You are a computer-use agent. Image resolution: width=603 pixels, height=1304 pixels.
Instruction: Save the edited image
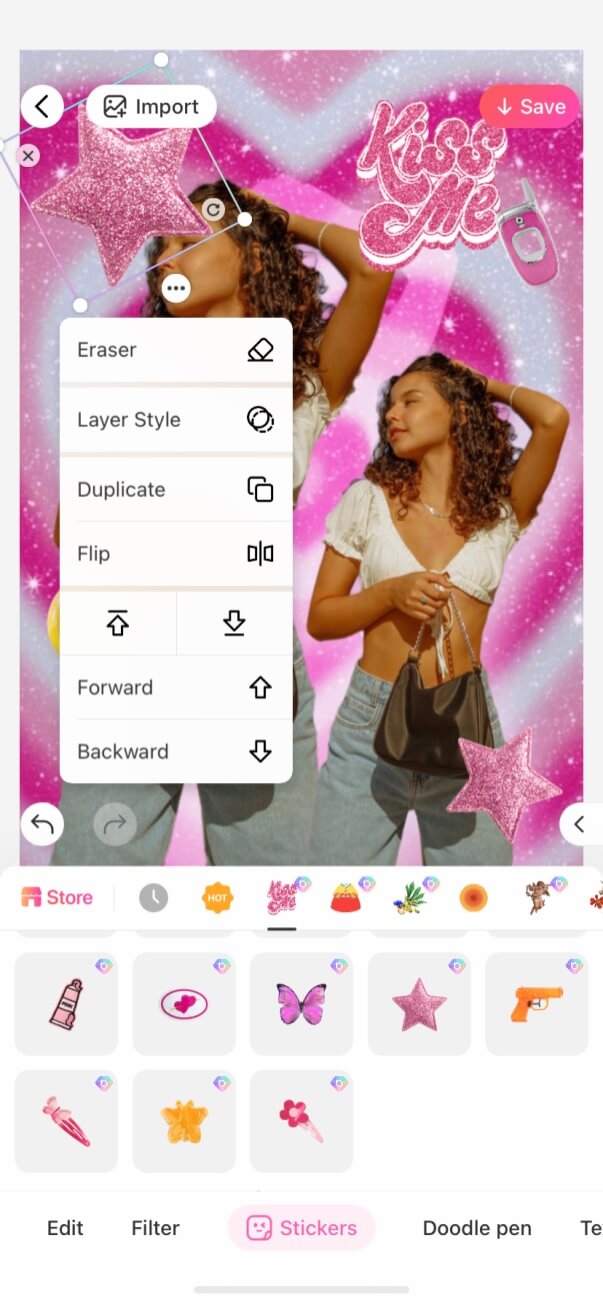530,107
